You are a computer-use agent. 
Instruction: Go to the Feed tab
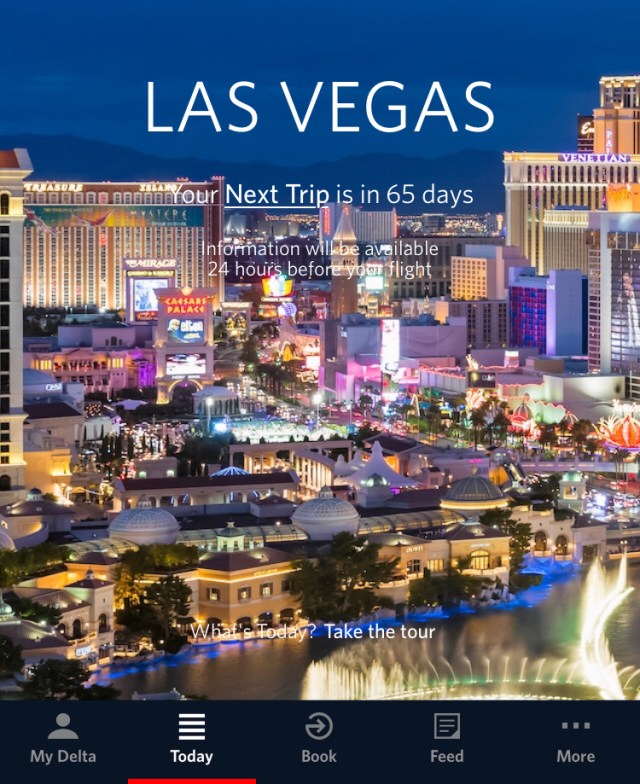pos(447,740)
